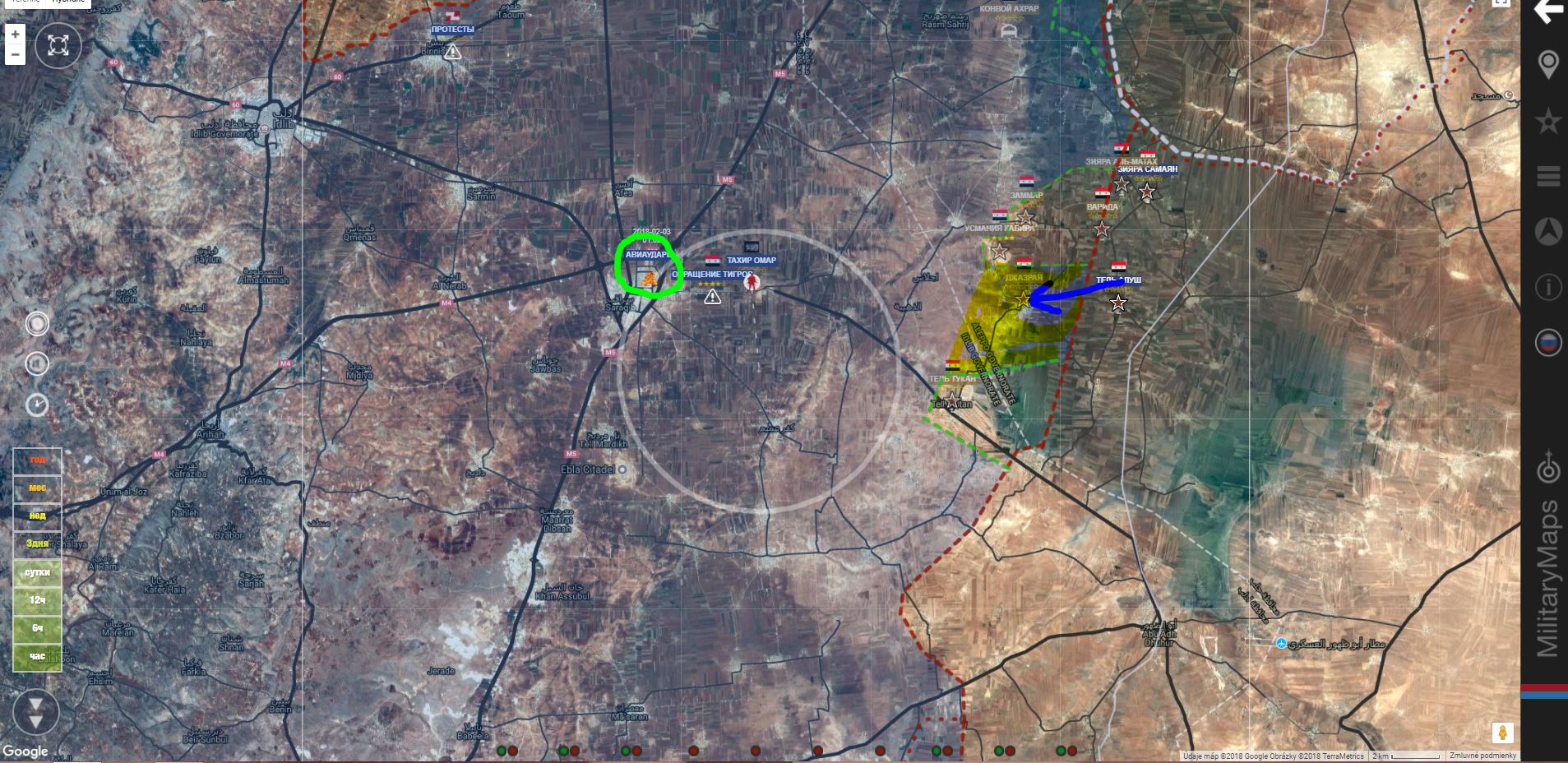The image size is (1568, 763).
Task: Select the нед time filter
Action: pyautogui.click(x=38, y=516)
